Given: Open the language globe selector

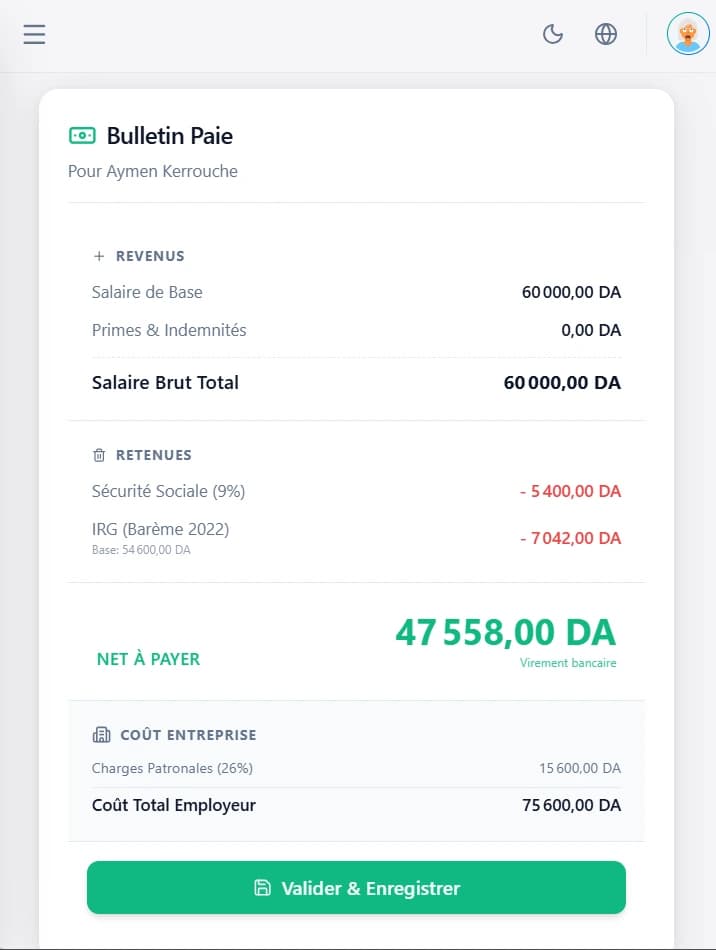Looking at the screenshot, I should click(606, 34).
